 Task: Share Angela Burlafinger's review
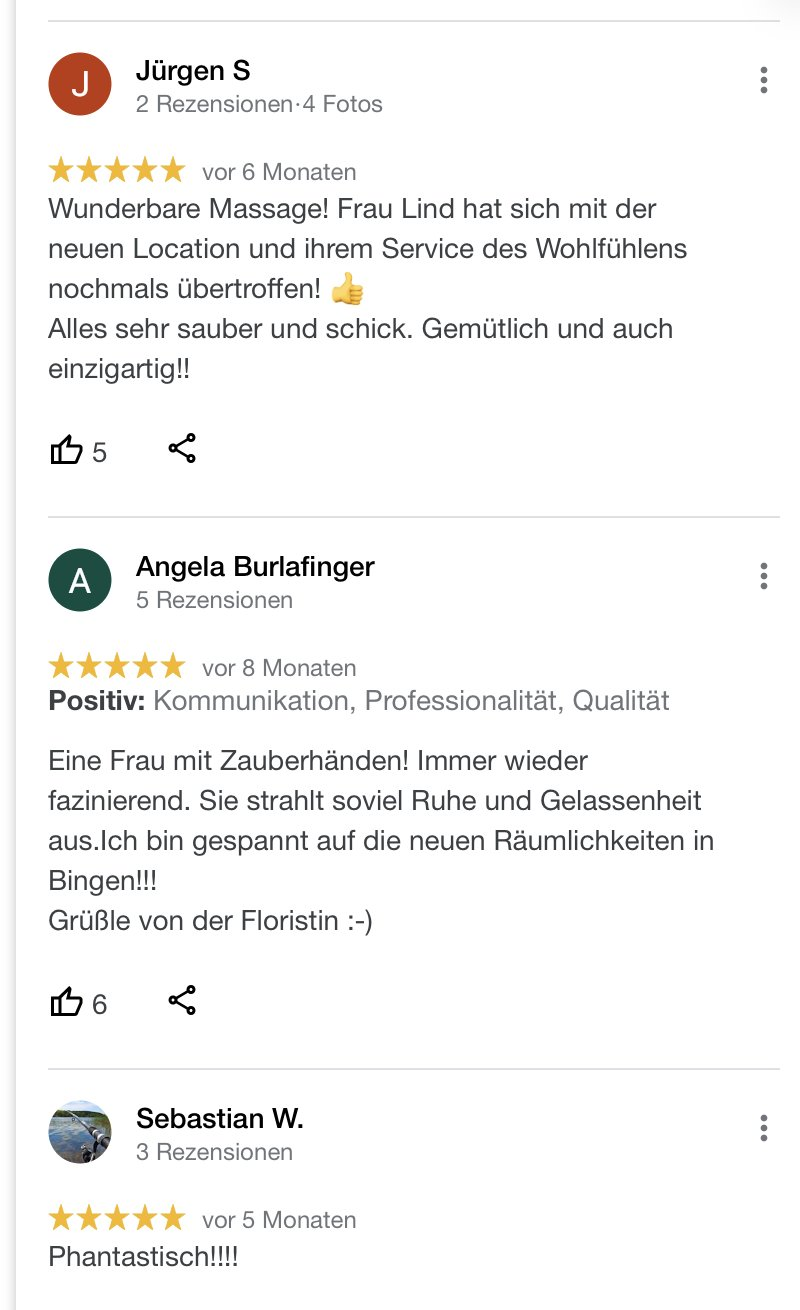pos(182,1000)
